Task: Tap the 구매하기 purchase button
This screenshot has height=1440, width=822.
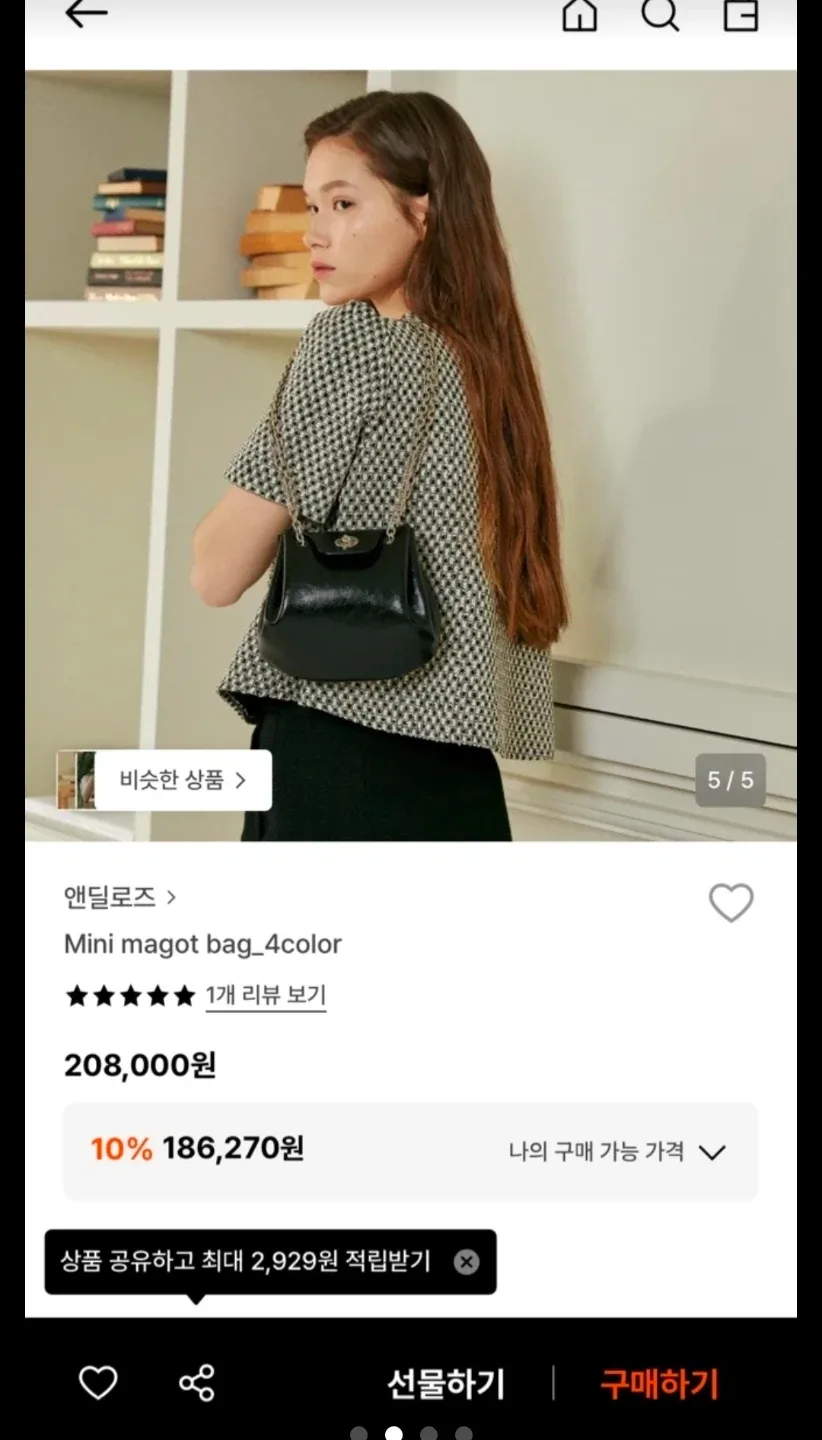Action: [660, 1384]
